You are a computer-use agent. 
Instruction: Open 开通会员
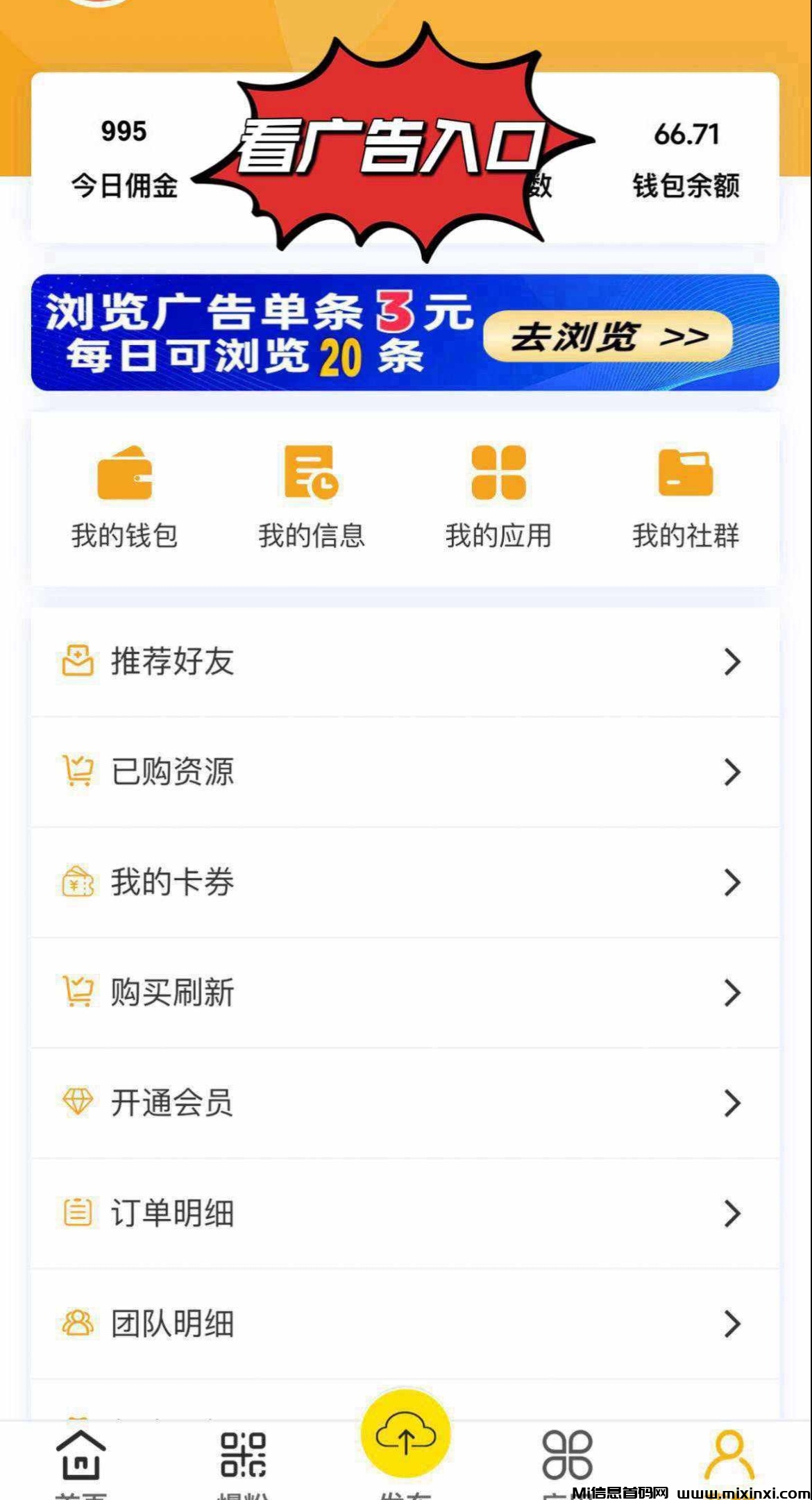coord(405,1103)
